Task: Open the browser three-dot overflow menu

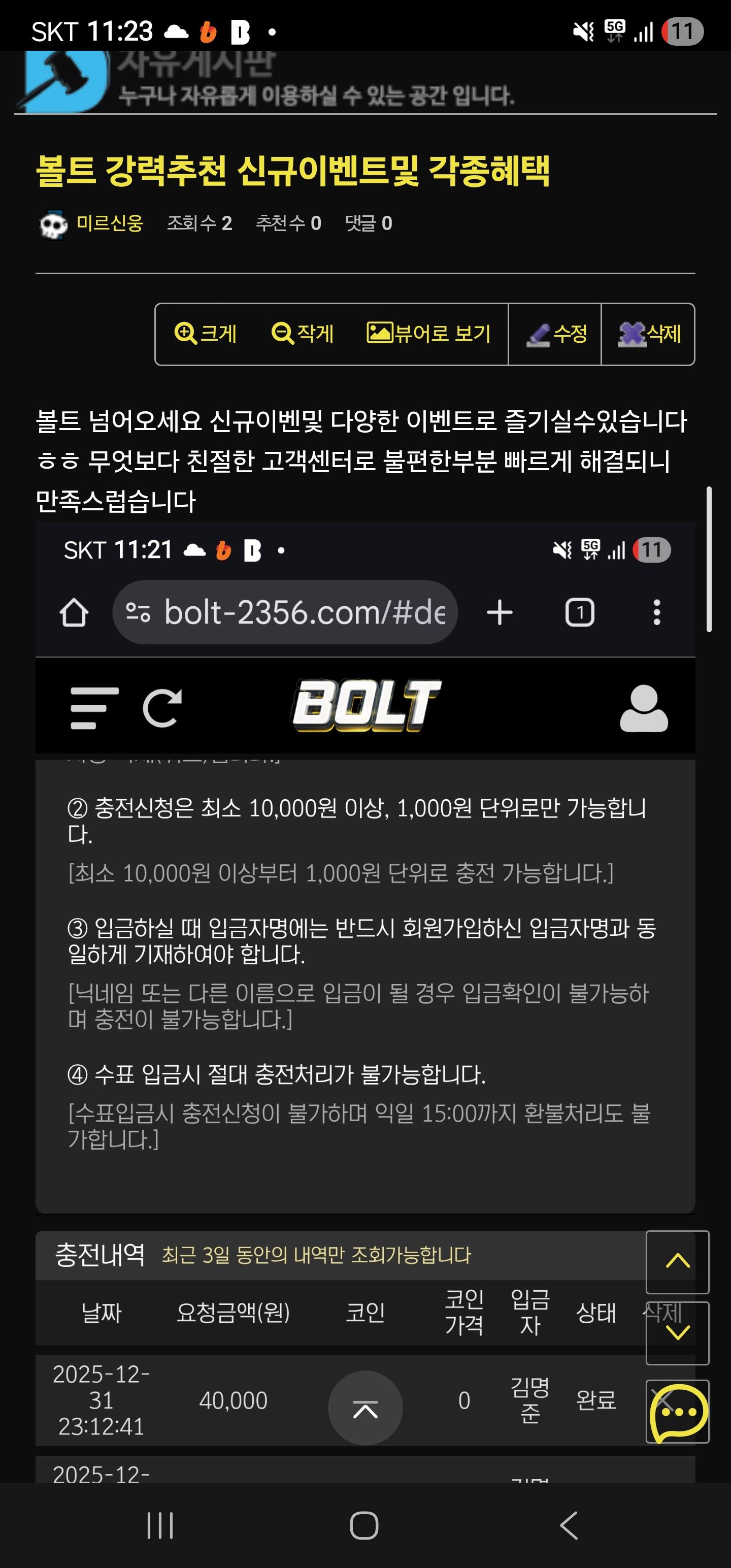Action: (x=656, y=612)
